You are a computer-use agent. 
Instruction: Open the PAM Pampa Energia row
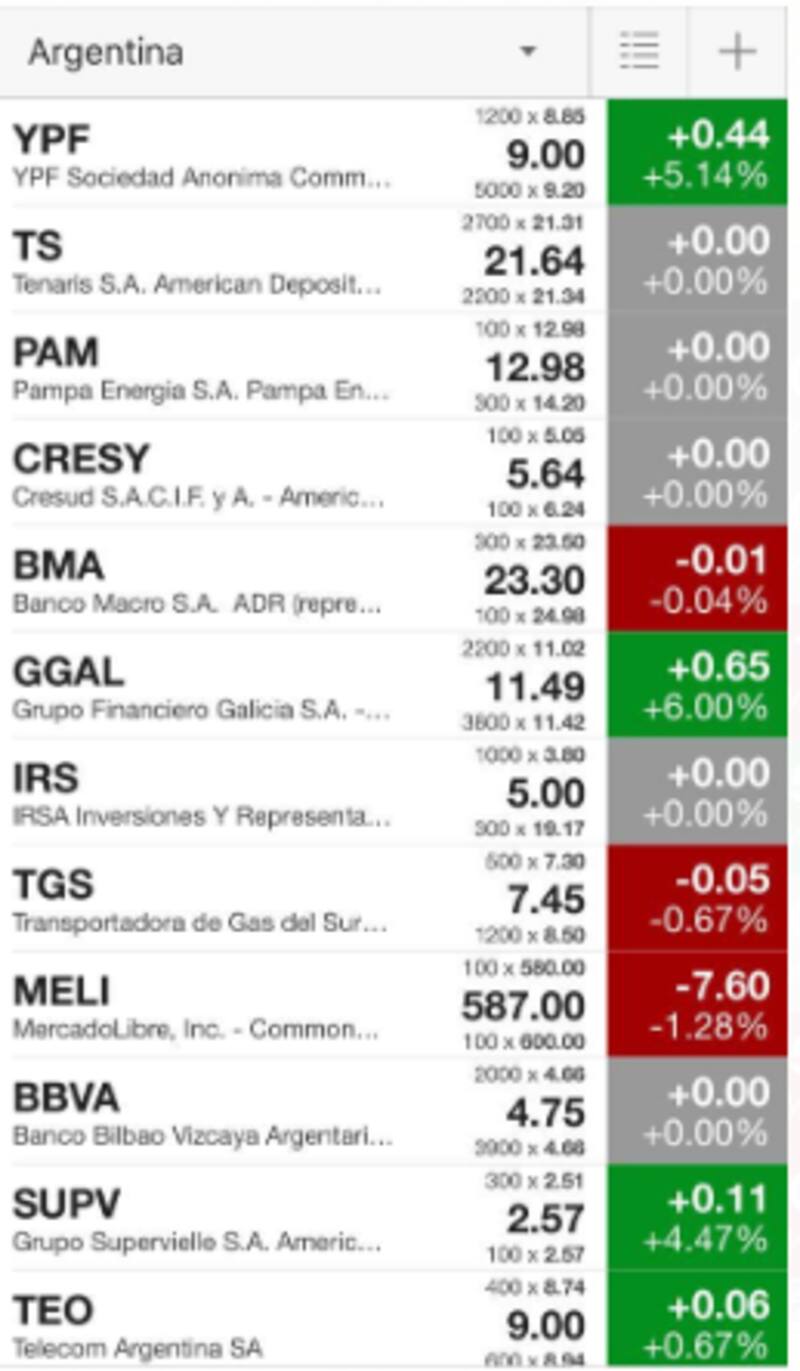tap(200, 368)
